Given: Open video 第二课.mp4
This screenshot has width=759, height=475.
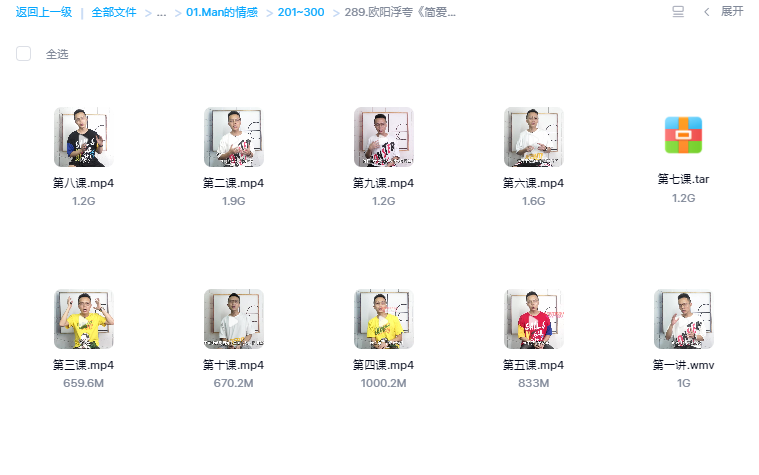Looking at the screenshot, I should [233, 137].
